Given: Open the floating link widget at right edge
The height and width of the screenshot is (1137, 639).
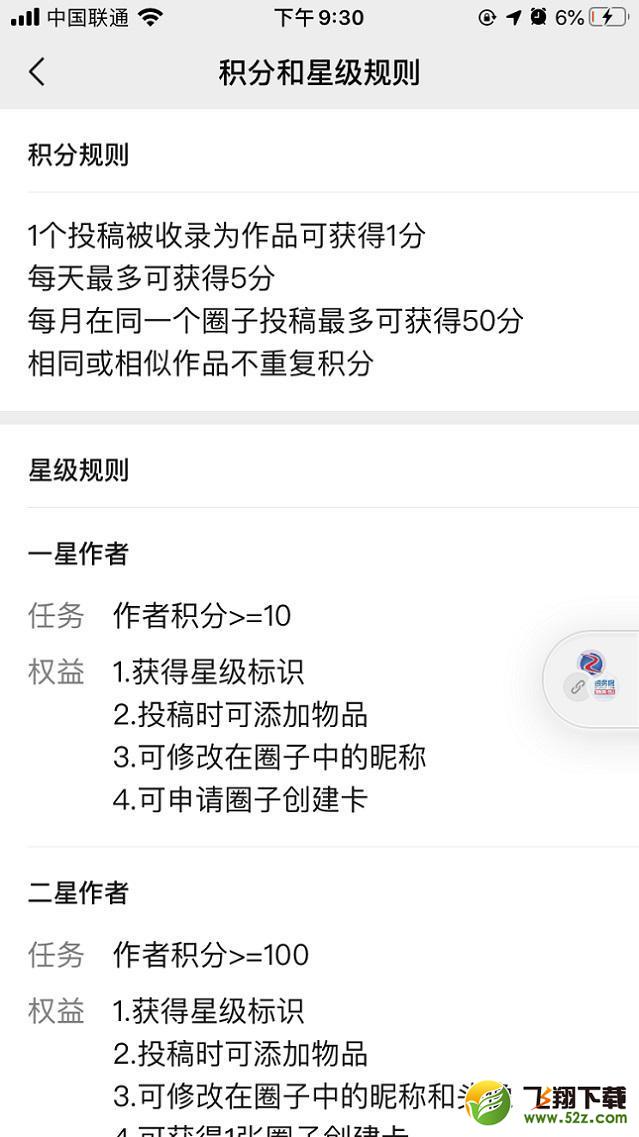Looking at the screenshot, I should pos(591,679).
